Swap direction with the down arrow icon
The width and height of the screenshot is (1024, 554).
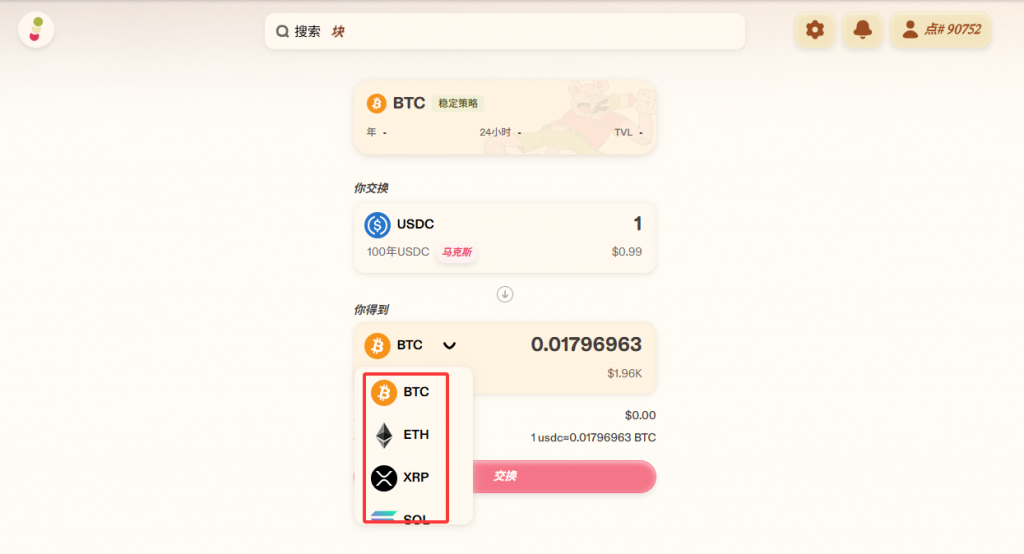[x=505, y=294]
